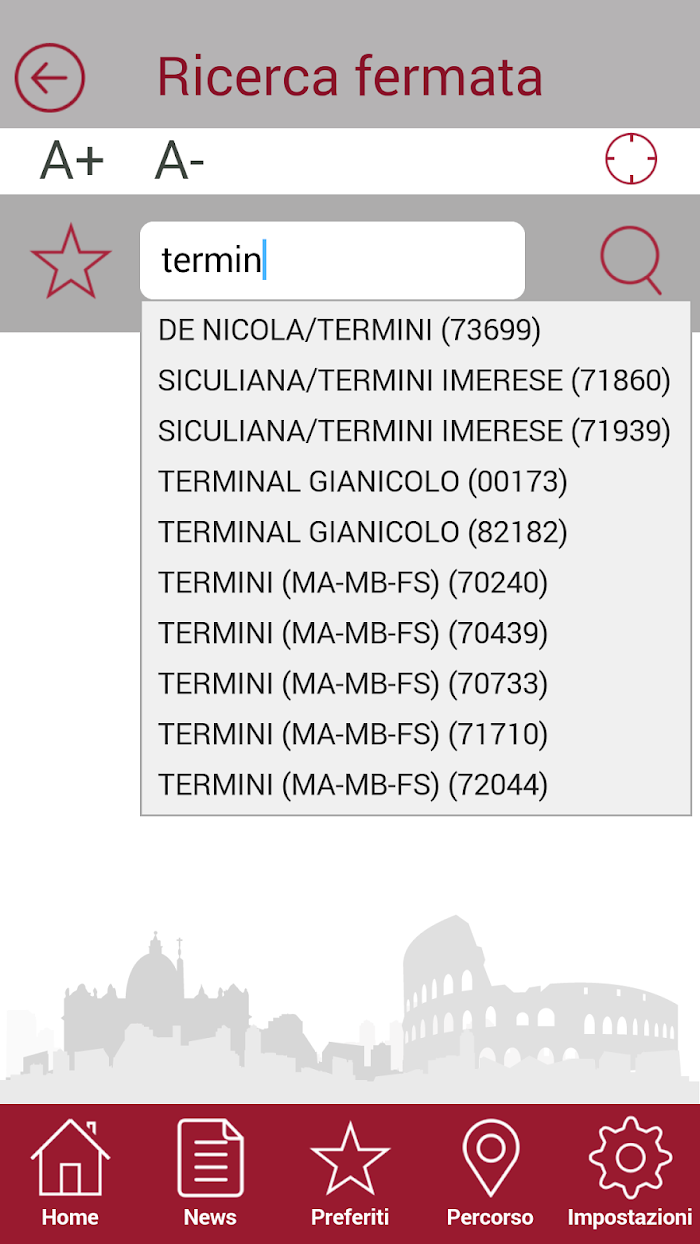Choose SICULIANA/TERMINI IMERESE (71860)
This screenshot has height=1244, width=700.
tap(416, 380)
